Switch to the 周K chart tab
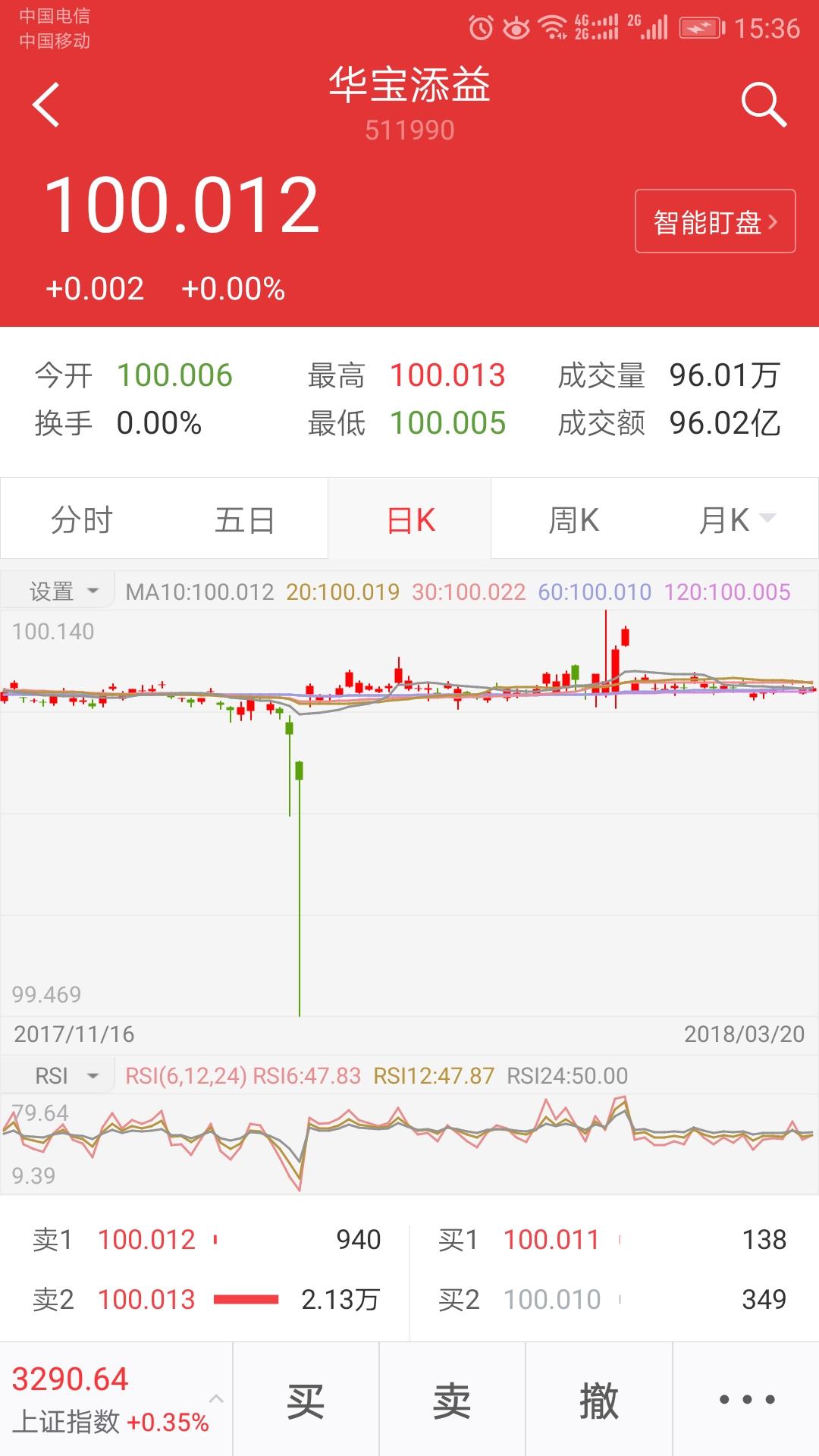The image size is (819, 1456). click(573, 520)
